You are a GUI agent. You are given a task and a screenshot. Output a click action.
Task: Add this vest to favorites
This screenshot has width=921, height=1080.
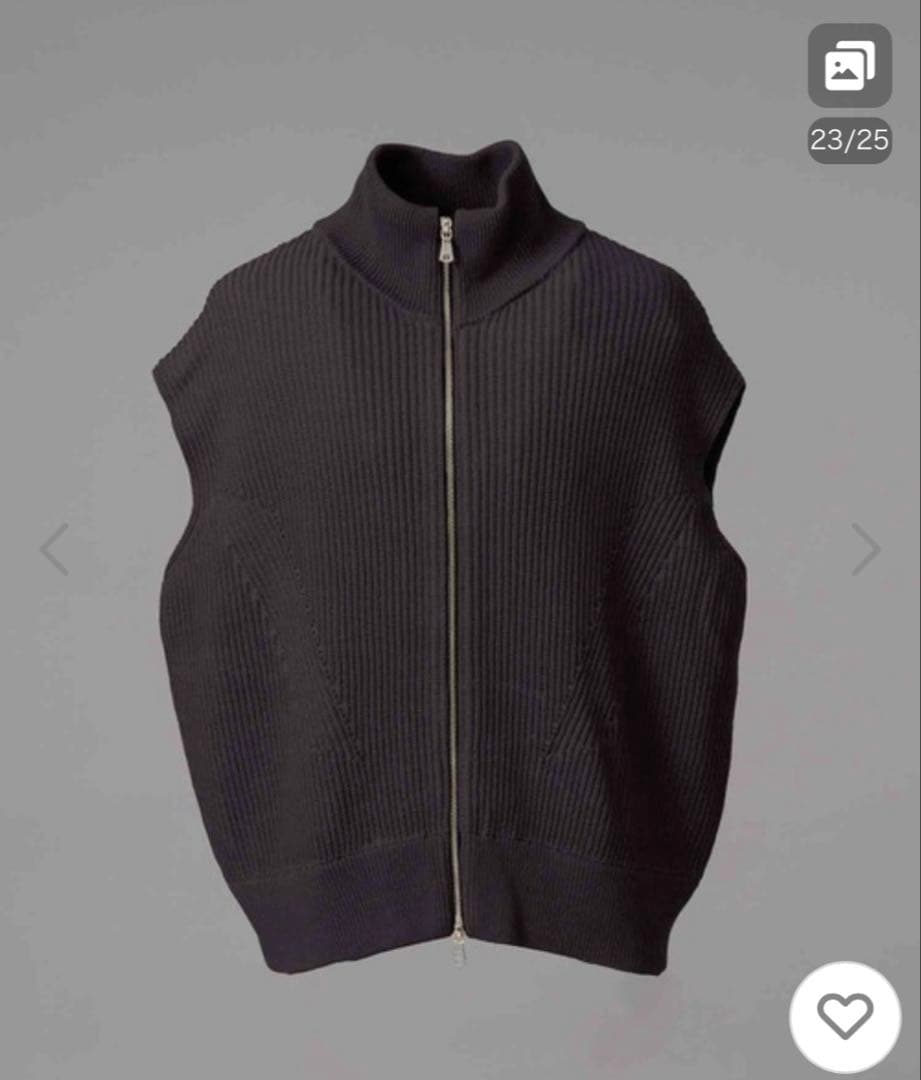pos(845,1017)
